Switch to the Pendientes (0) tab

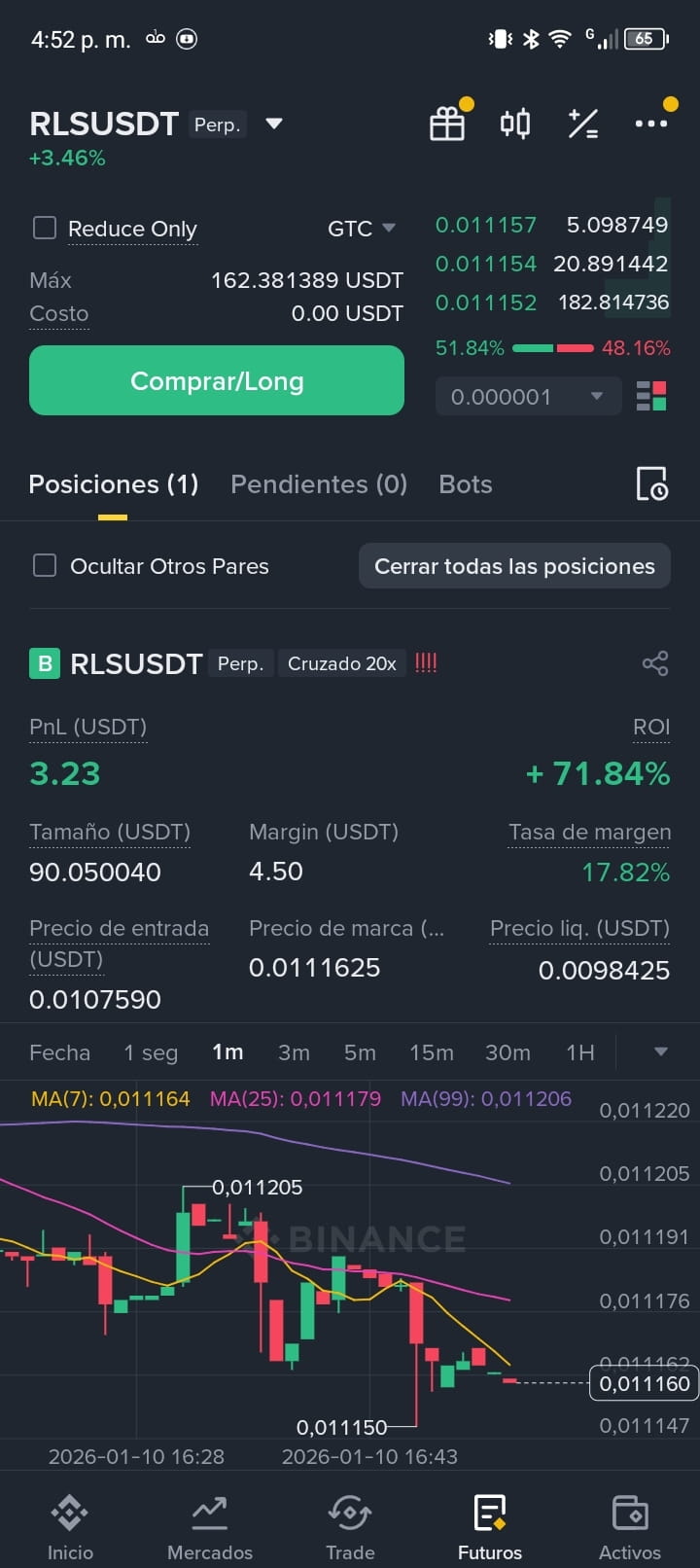319,484
